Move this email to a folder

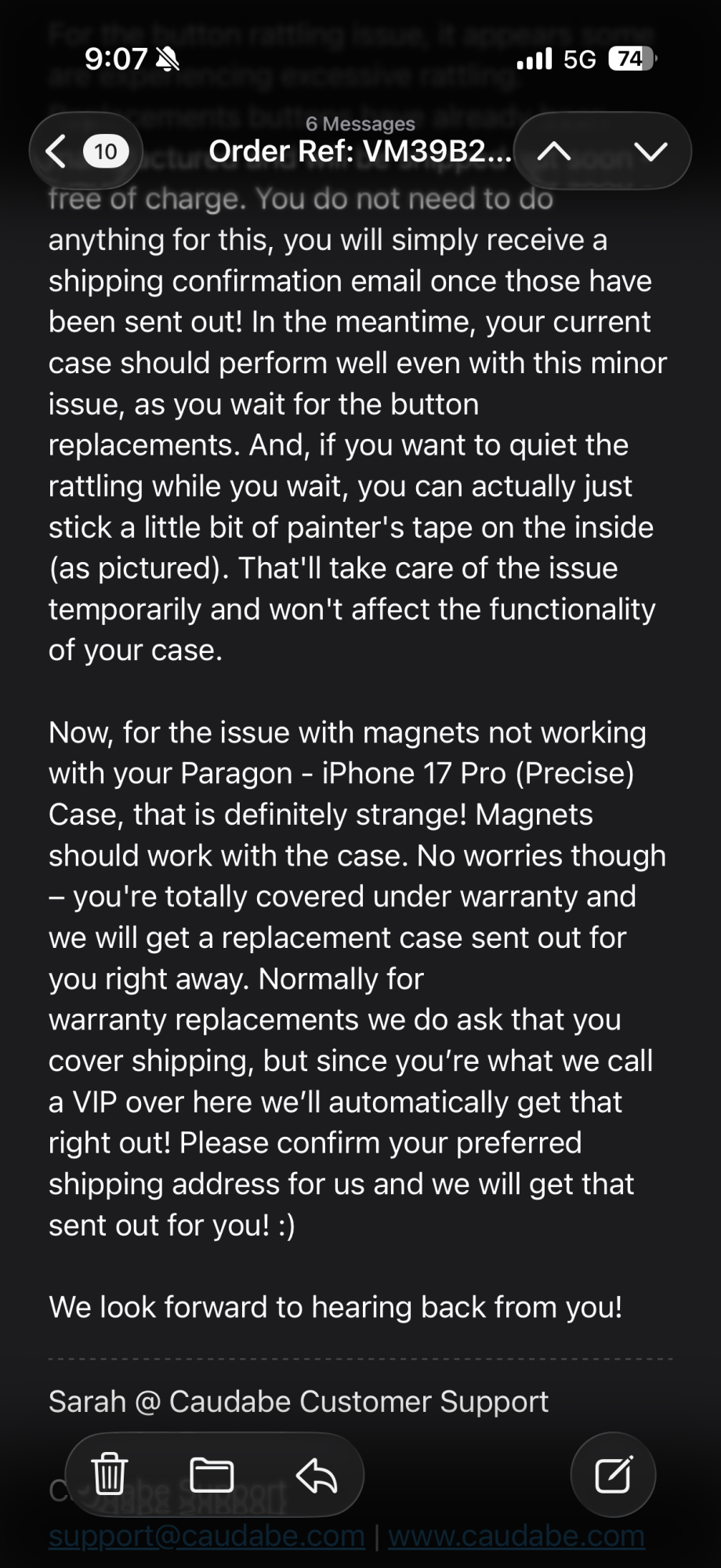(x=212, y=1475)
